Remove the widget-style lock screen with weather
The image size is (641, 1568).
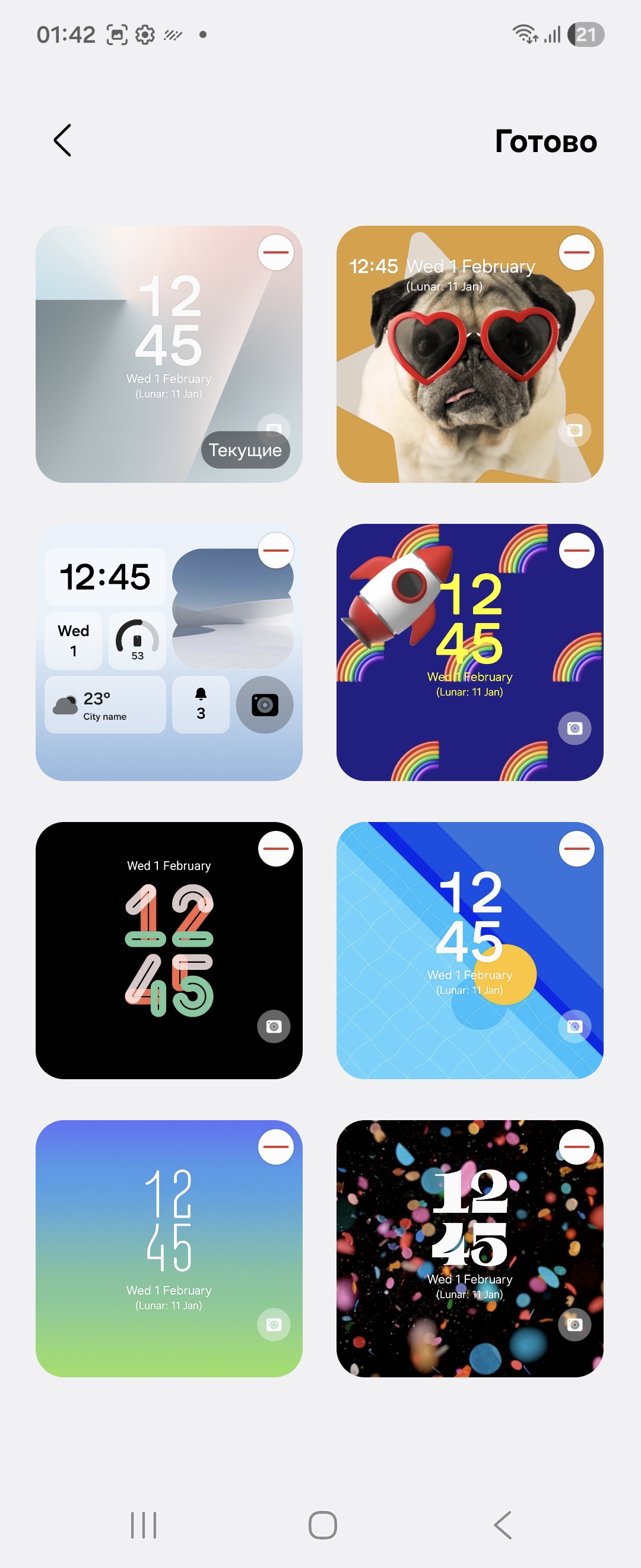pos(276,550)
